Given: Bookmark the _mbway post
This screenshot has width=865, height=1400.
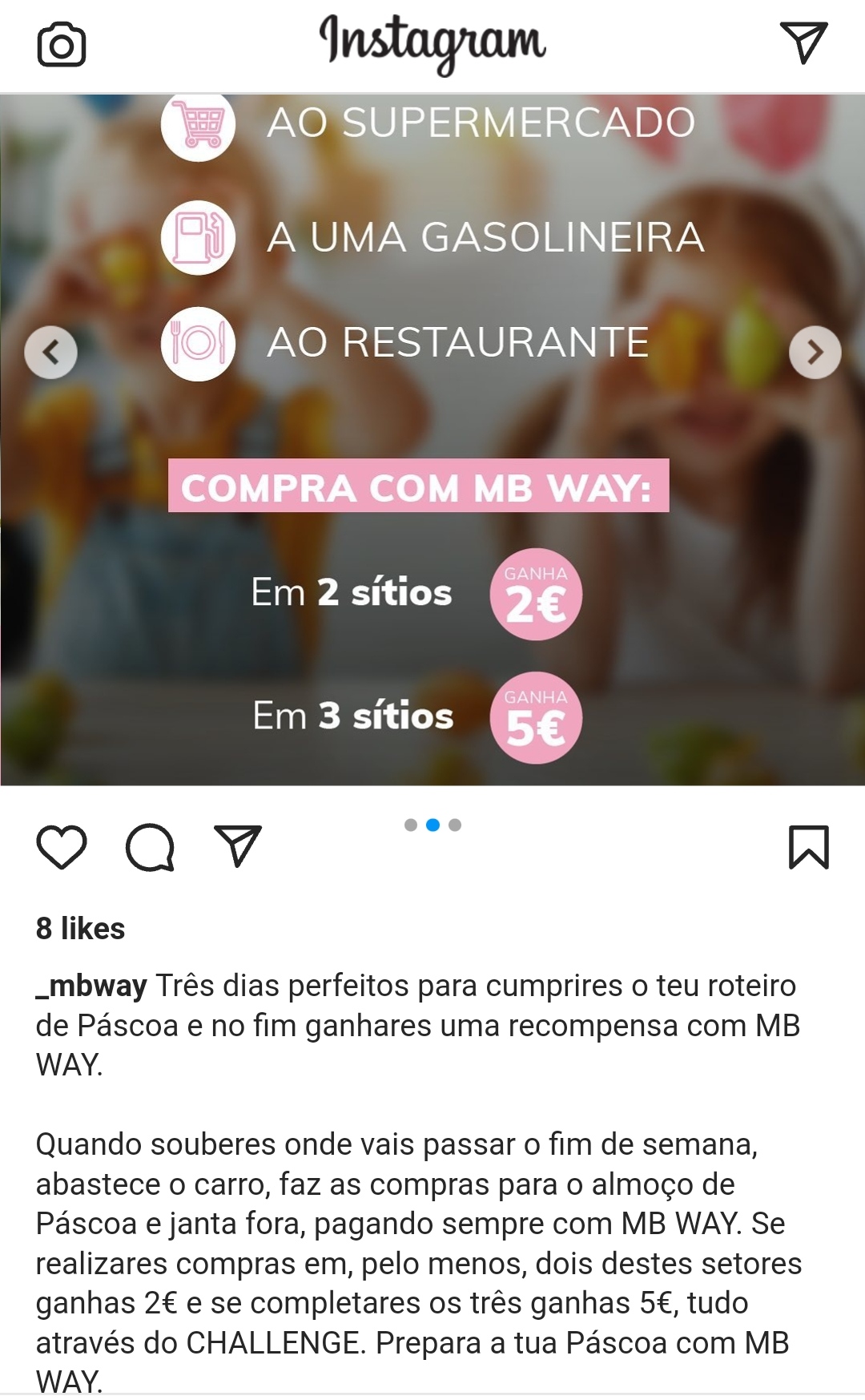Looking at the screenshot, I should click(809, 847).
